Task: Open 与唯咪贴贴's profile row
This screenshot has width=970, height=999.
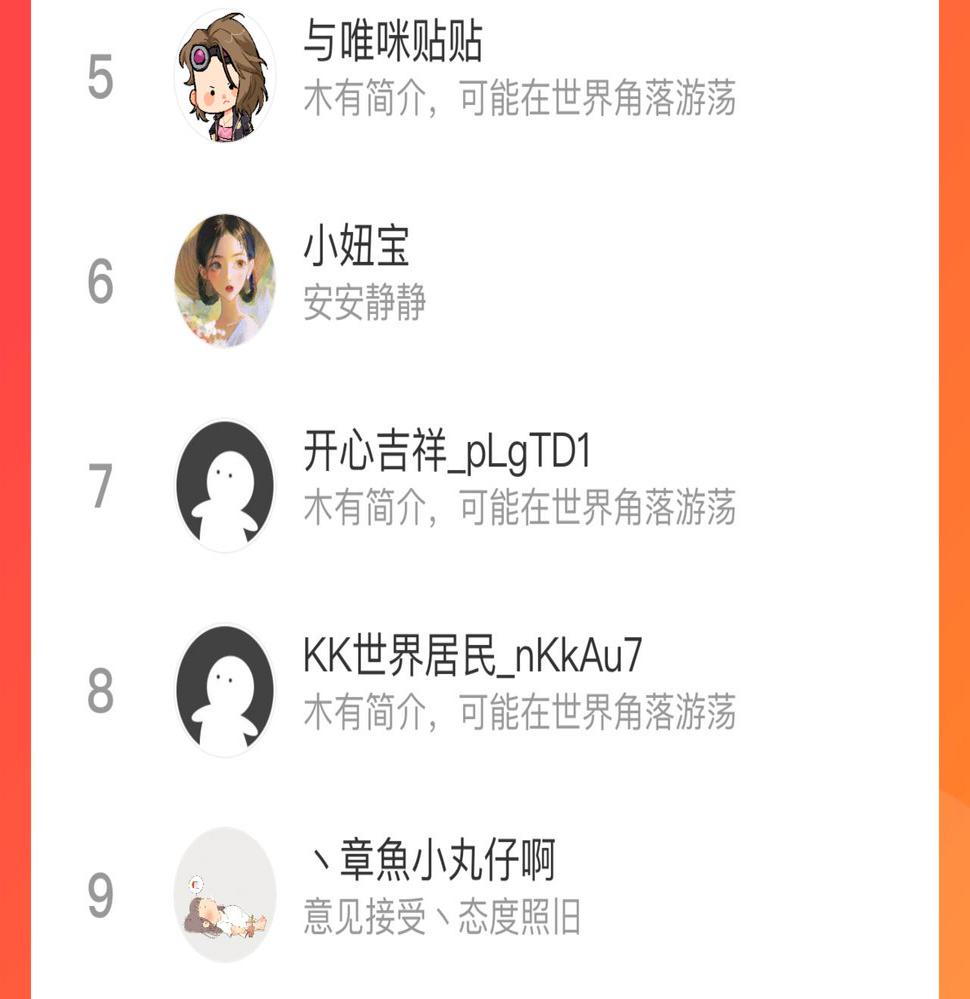Action: point(484,72)
